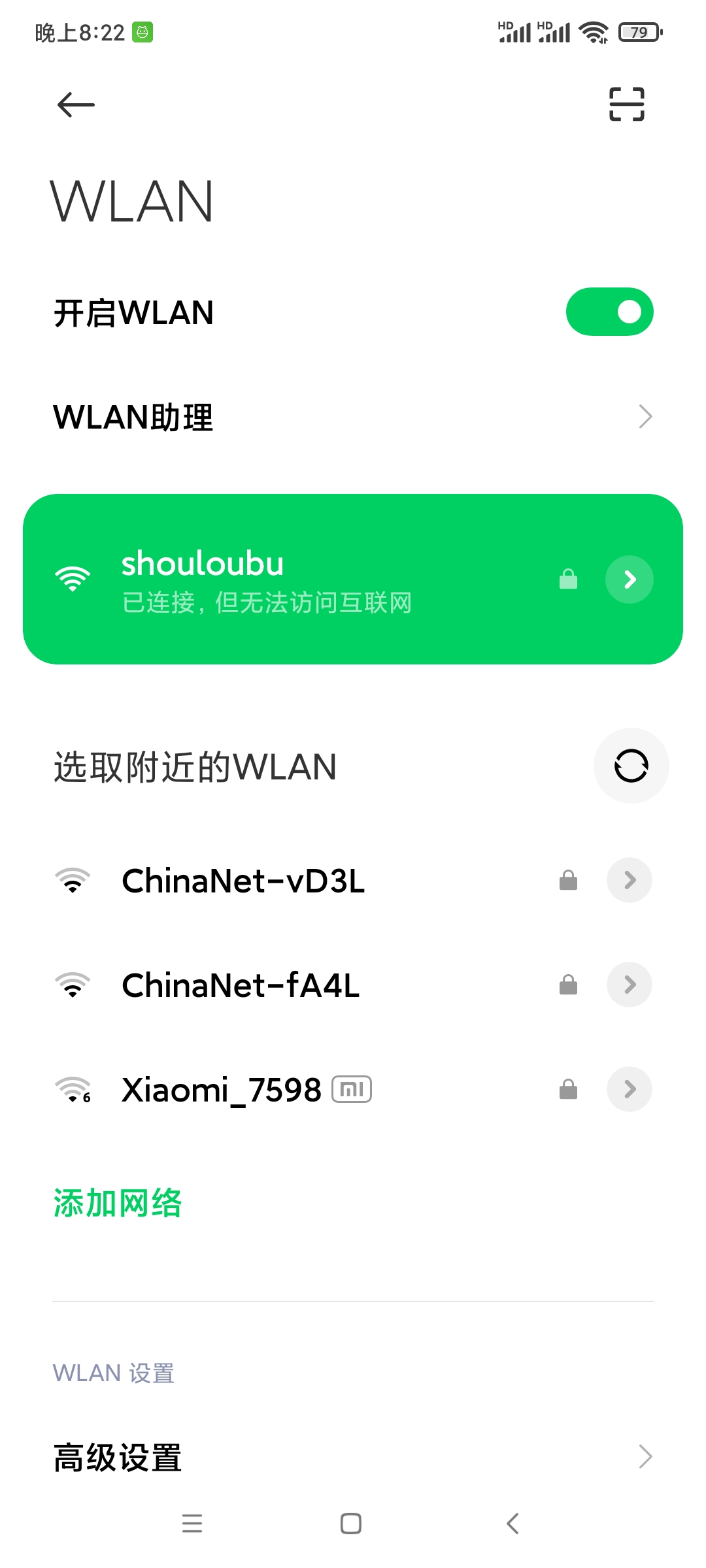Go back using the top arrow
The image size is (706, 1568).
coord(76,105)
